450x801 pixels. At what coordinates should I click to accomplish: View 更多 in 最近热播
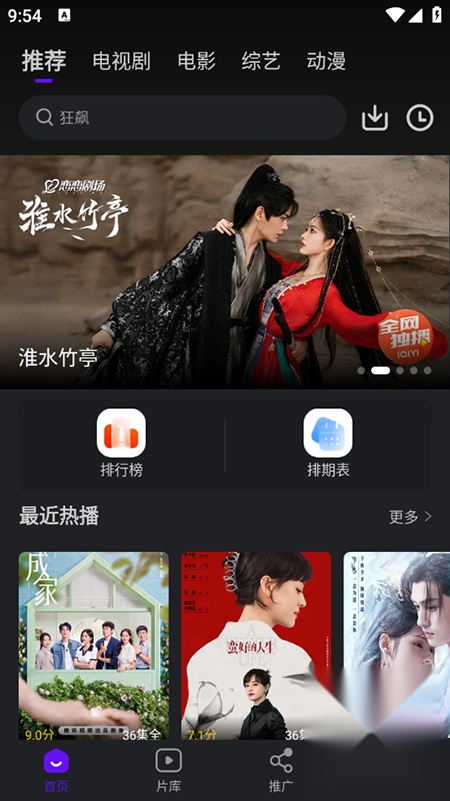pyautogui.click(x=410, y=517)
